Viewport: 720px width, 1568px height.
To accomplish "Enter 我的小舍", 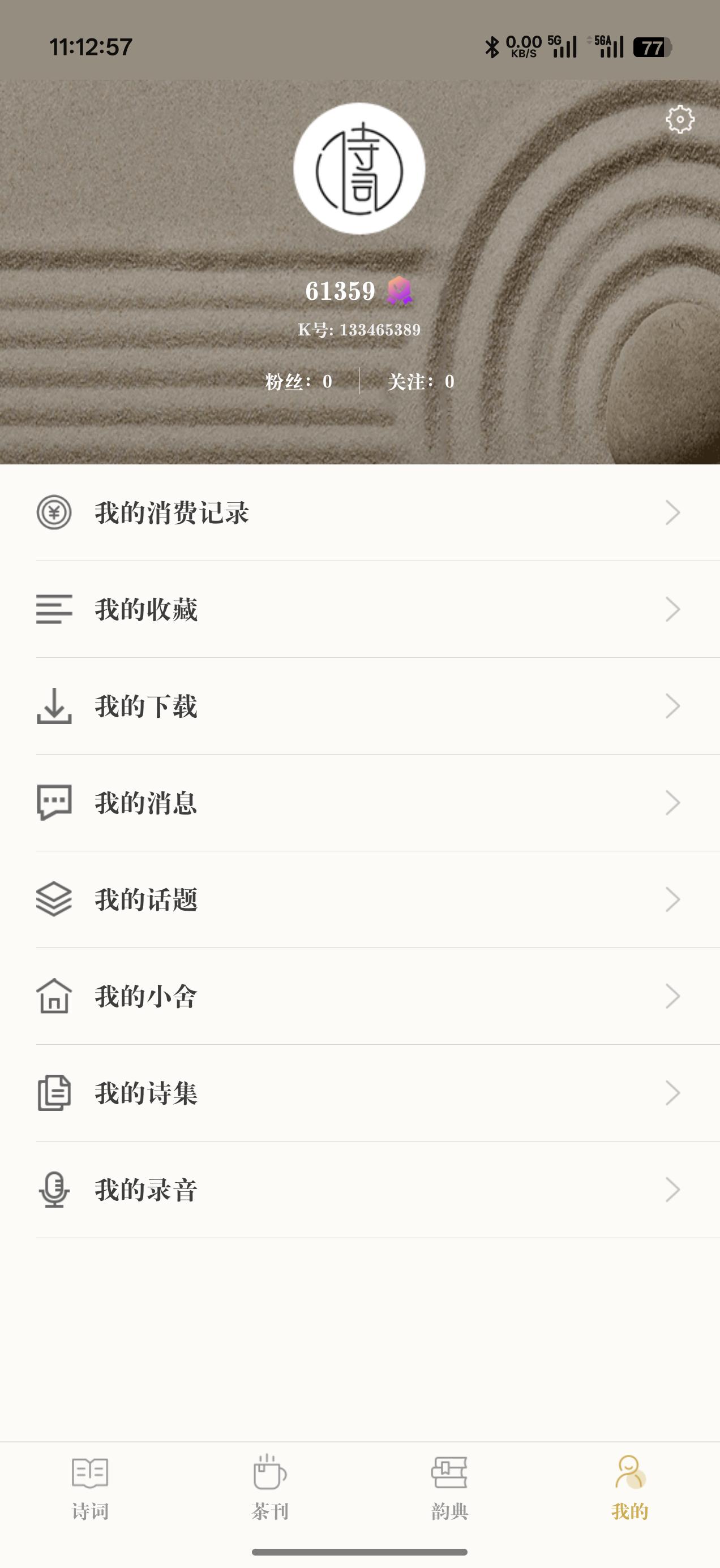I will (x=360, y=997).
